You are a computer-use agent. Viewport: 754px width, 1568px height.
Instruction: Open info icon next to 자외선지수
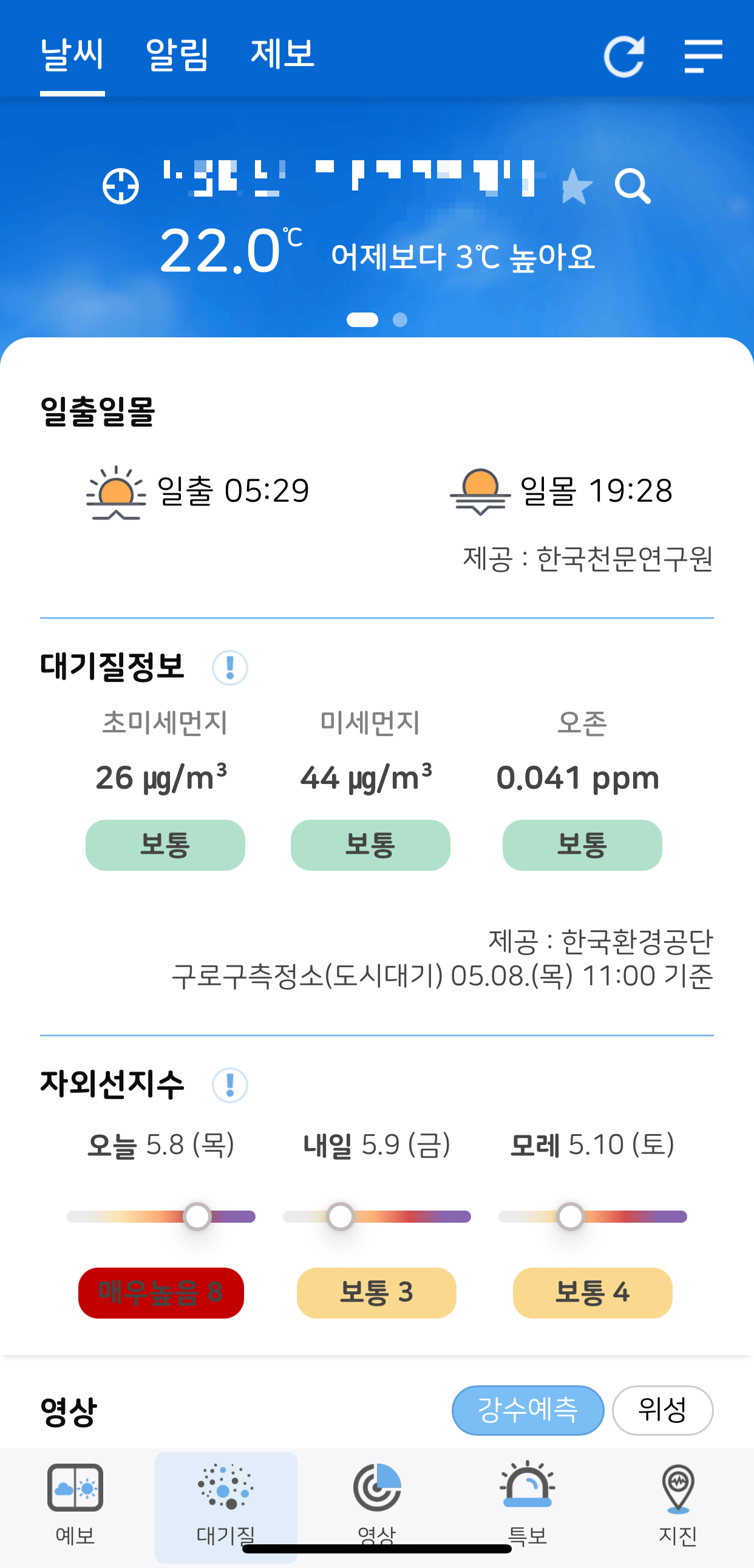point(229,1085)
